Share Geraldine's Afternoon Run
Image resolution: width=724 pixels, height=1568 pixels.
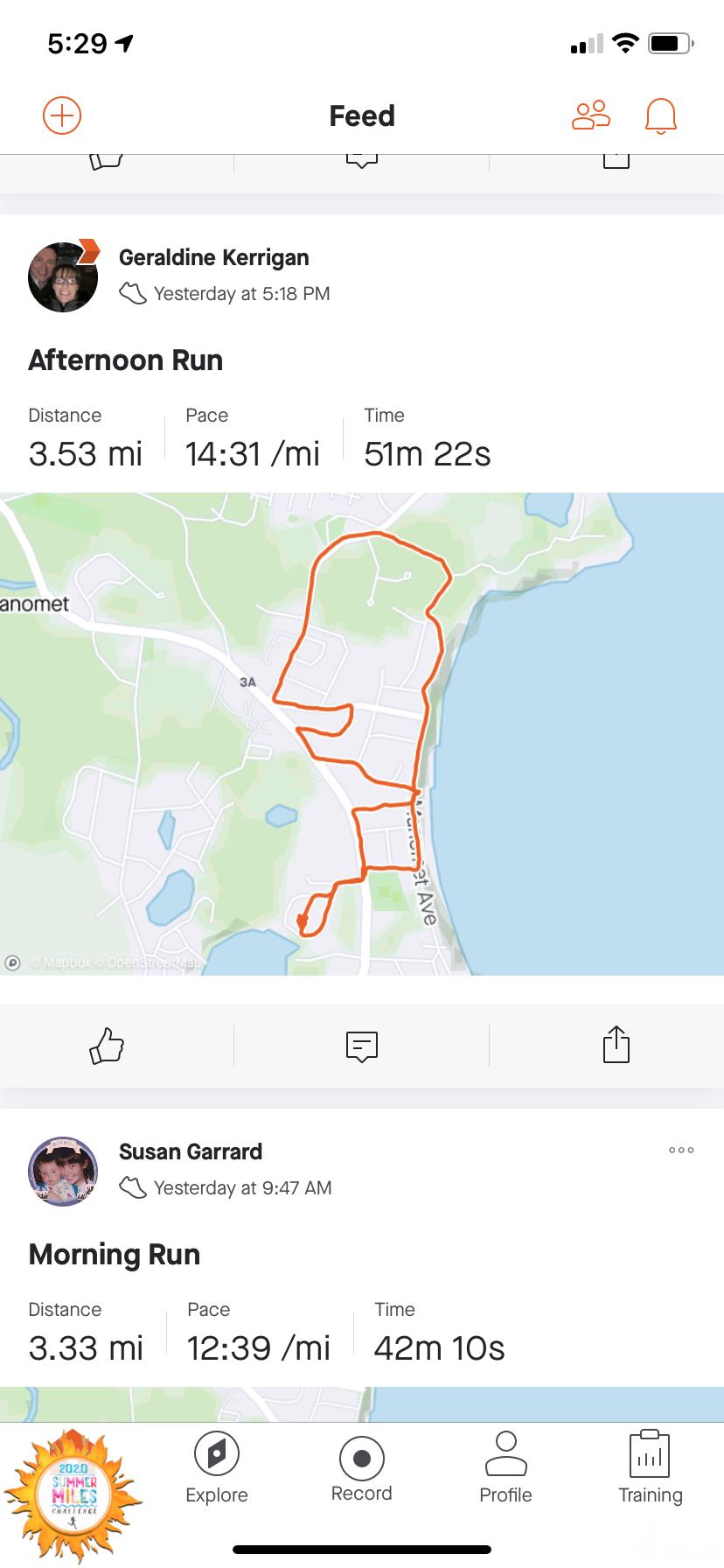[x=616, y=1045]
